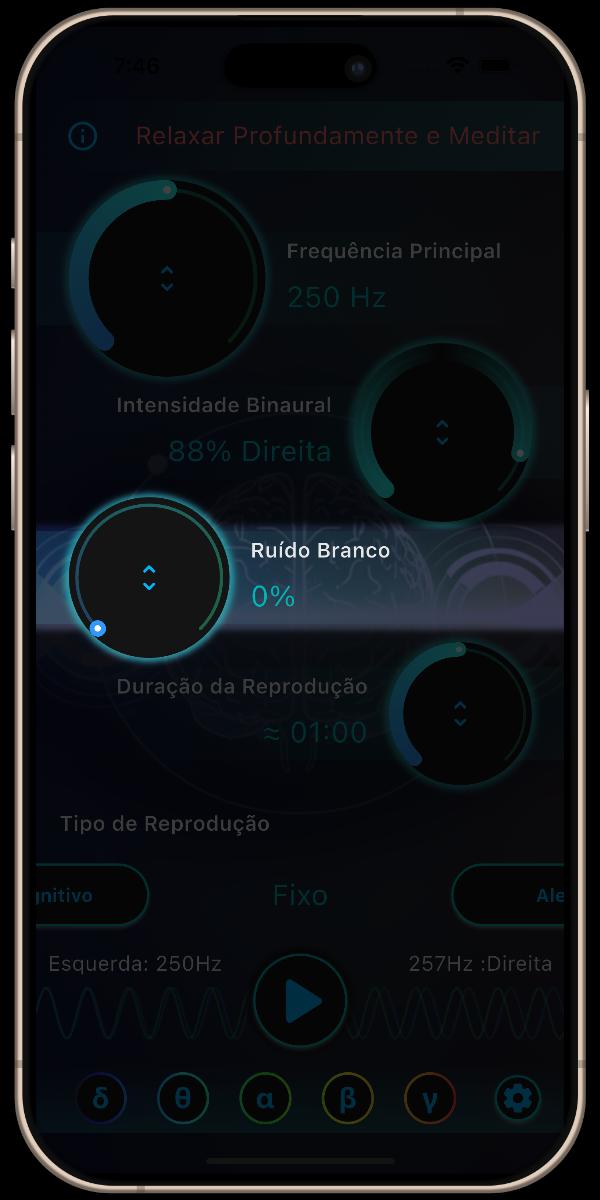Select the delta wave preset

(x=101, y=1099)
